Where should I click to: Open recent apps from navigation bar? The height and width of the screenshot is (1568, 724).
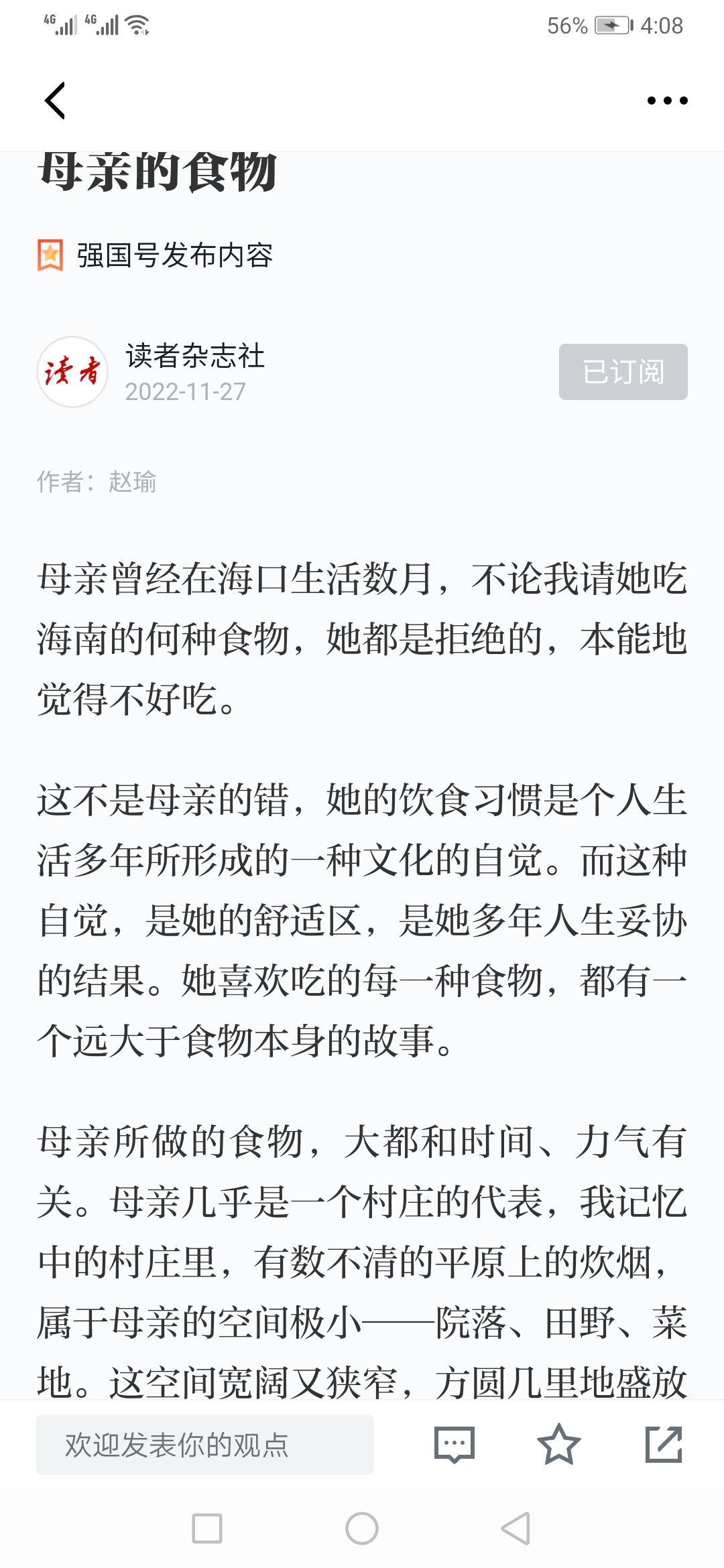click(207, 1528)
